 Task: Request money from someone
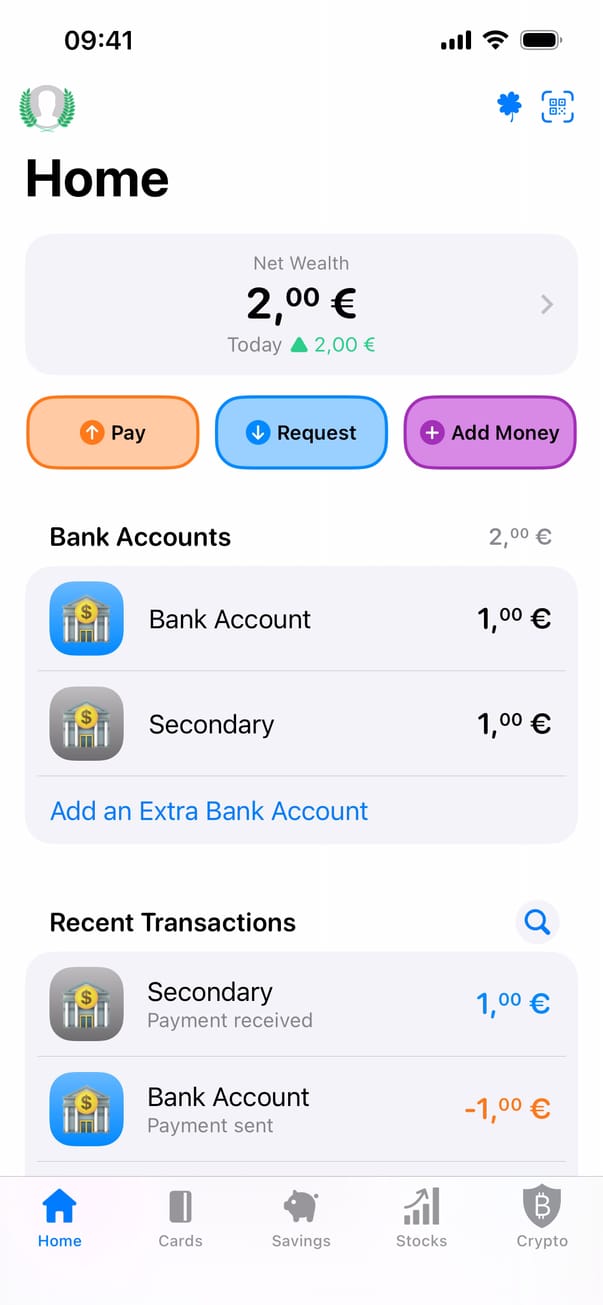(x=301, y=432)
